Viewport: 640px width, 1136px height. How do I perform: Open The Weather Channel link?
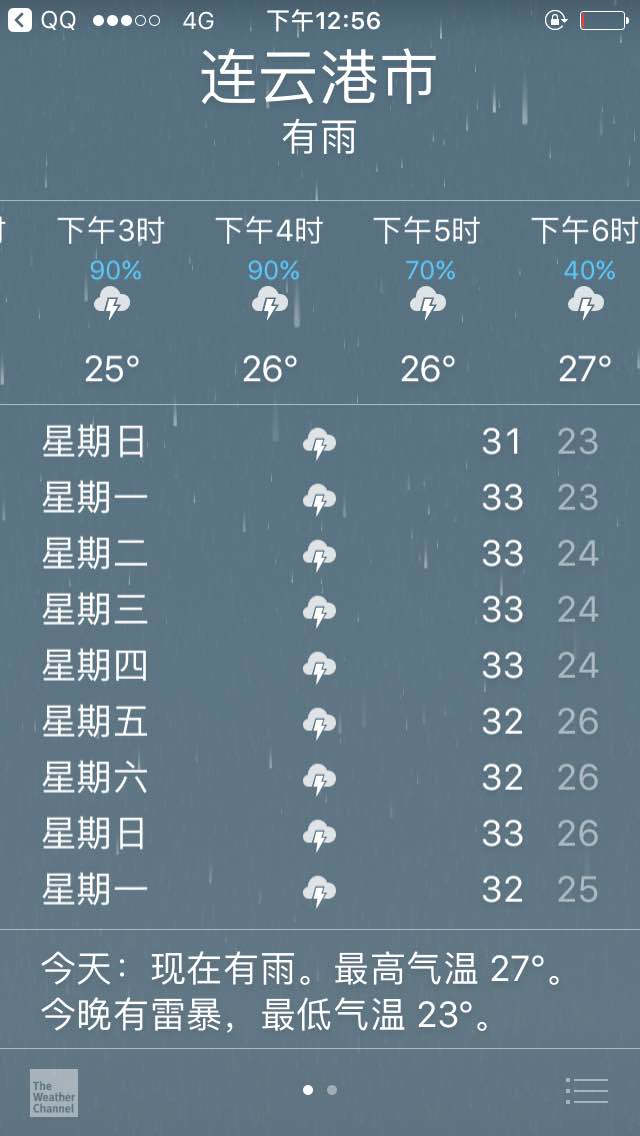click(x=53, y=1092)
